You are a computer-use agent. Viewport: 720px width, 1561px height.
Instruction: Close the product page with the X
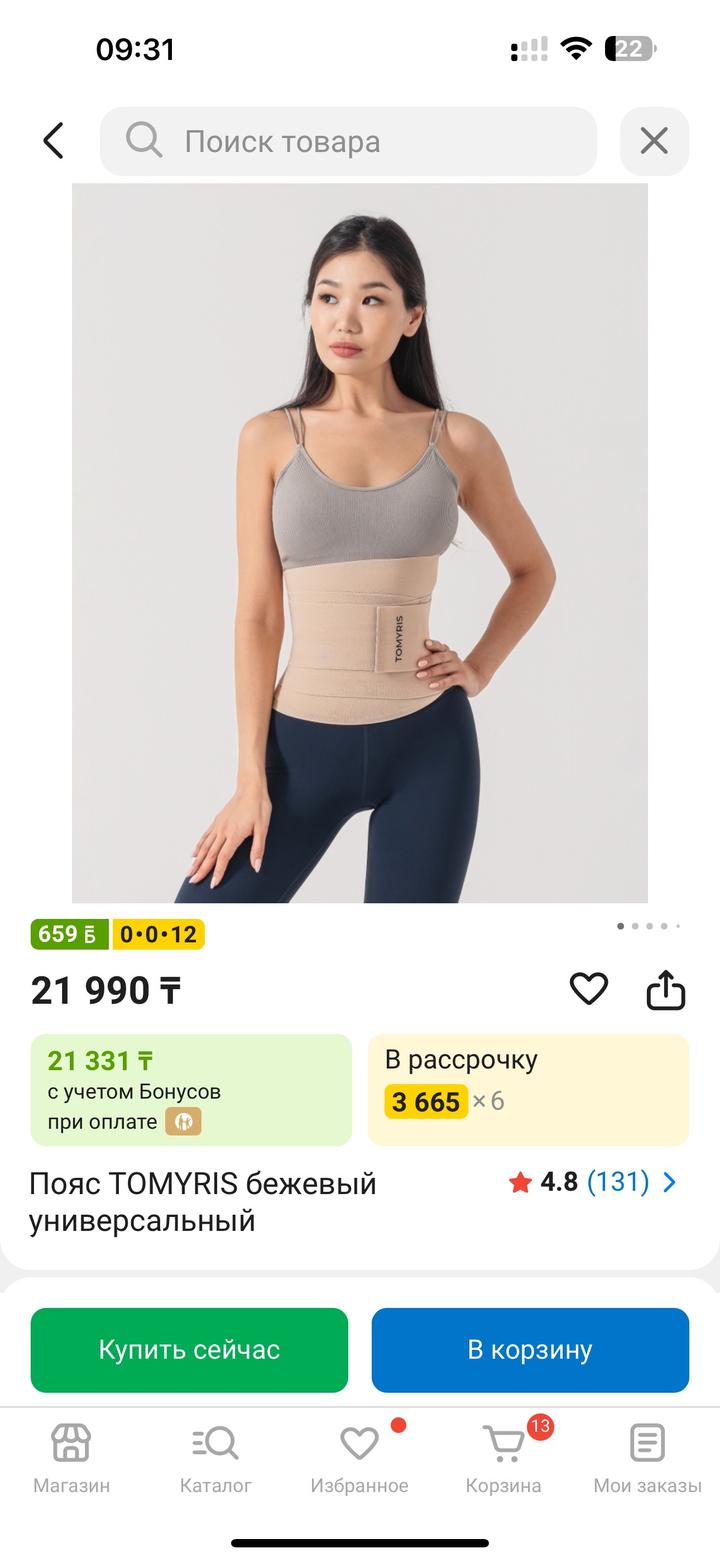point(654,141)
